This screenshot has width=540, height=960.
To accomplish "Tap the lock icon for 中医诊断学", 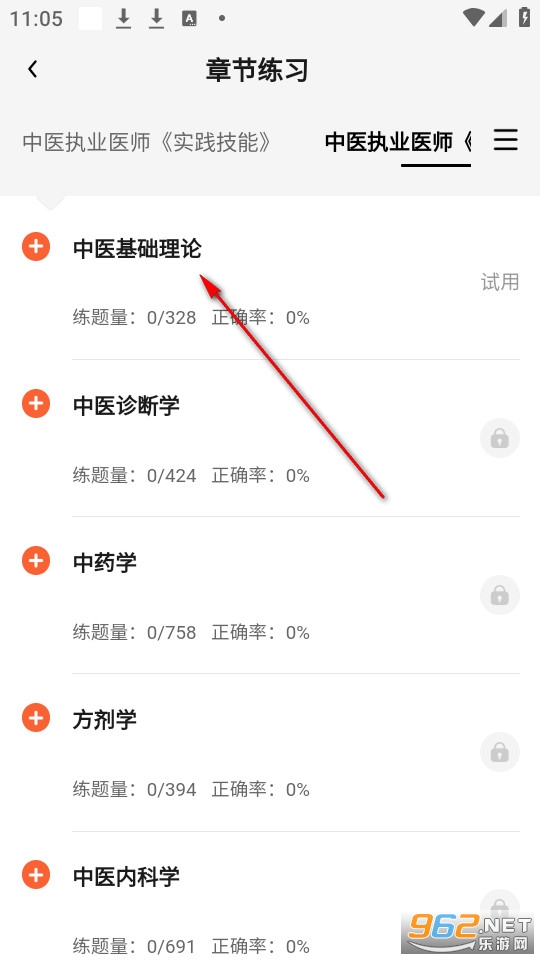I will pyautogui.click(x=500, y=438).
